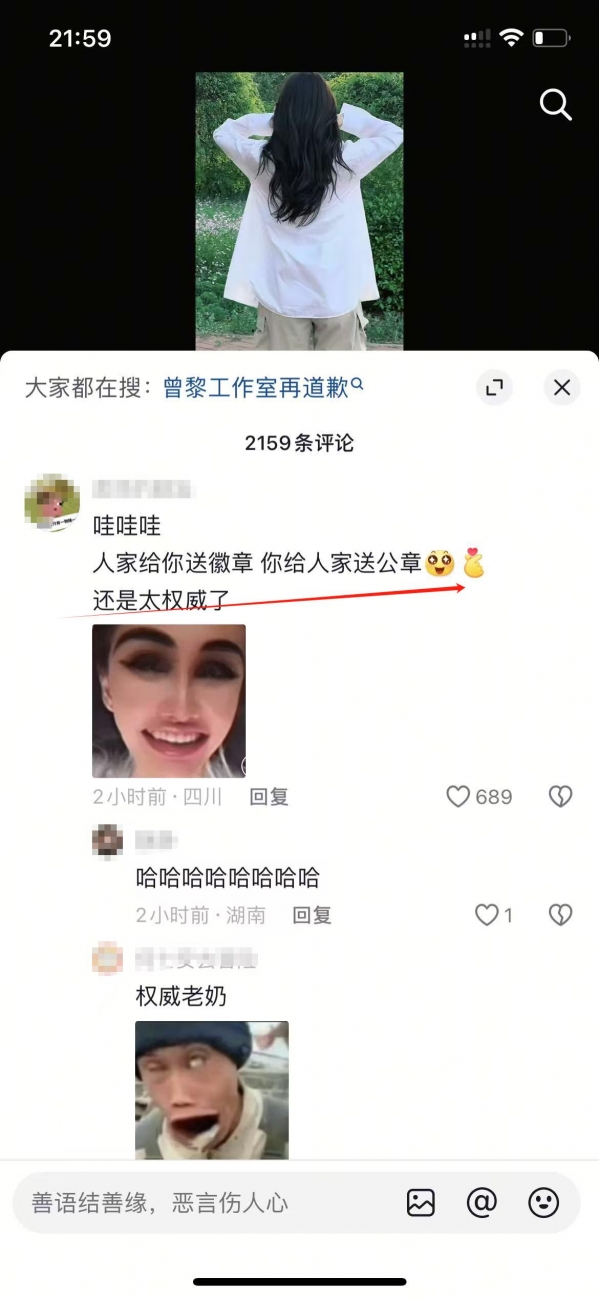The height and width of the screenshot is (1298, 600).
Task: Reply to the 哇哇哇 comment from 四川
Action: point(269,797)
